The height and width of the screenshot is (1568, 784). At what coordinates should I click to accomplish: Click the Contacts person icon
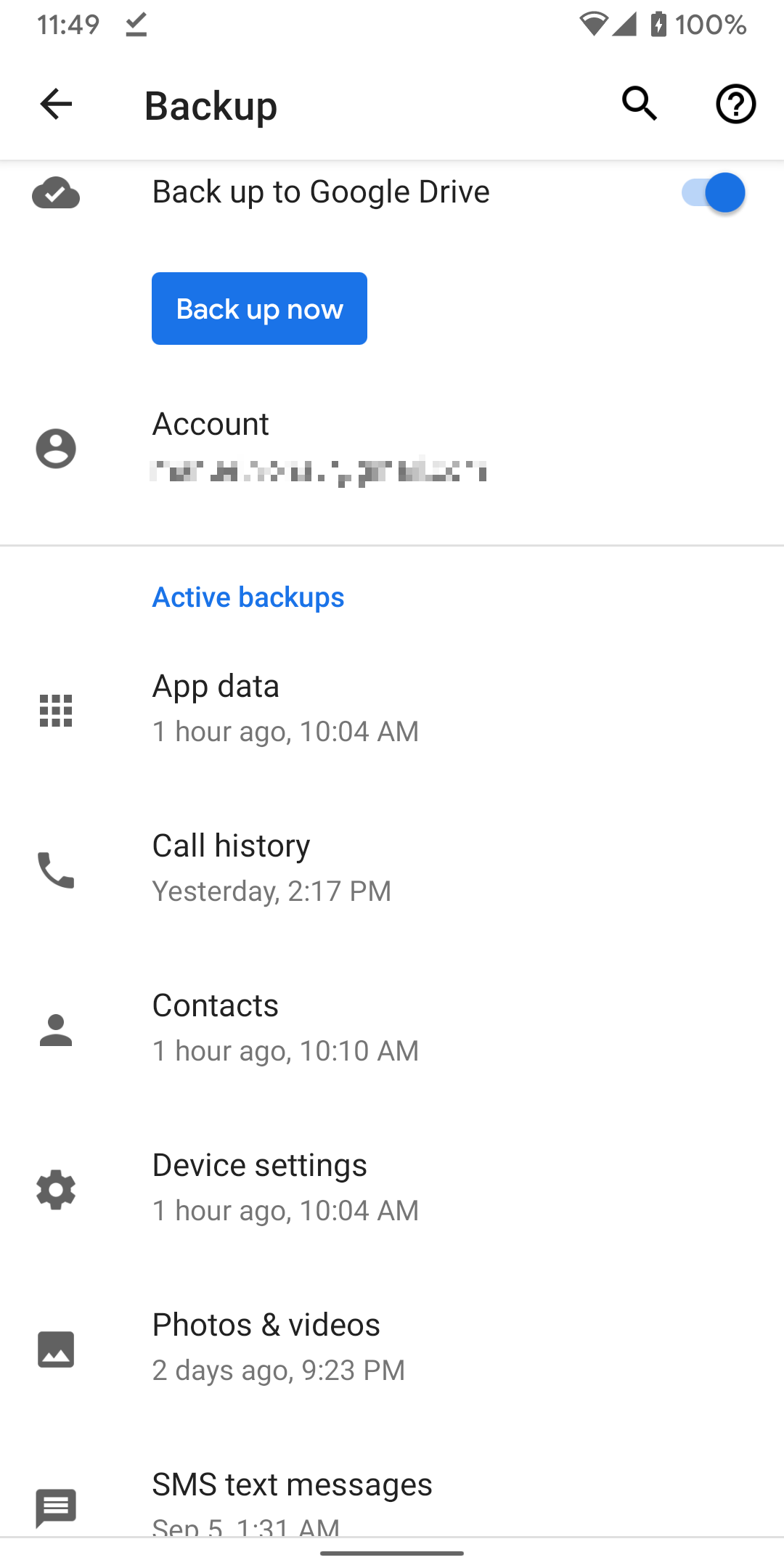(x=55, y=1030)
